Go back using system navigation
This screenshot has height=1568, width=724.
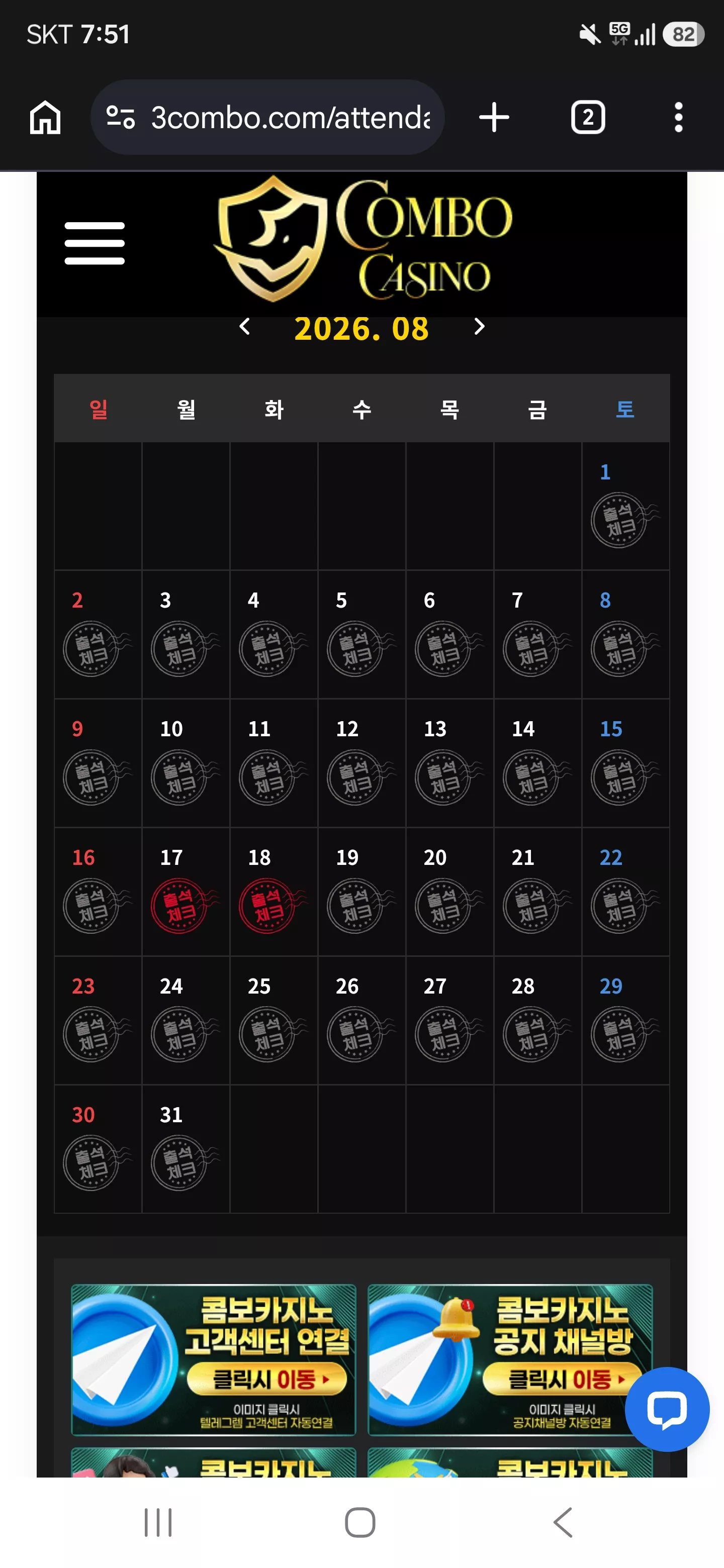[563, 1522]
